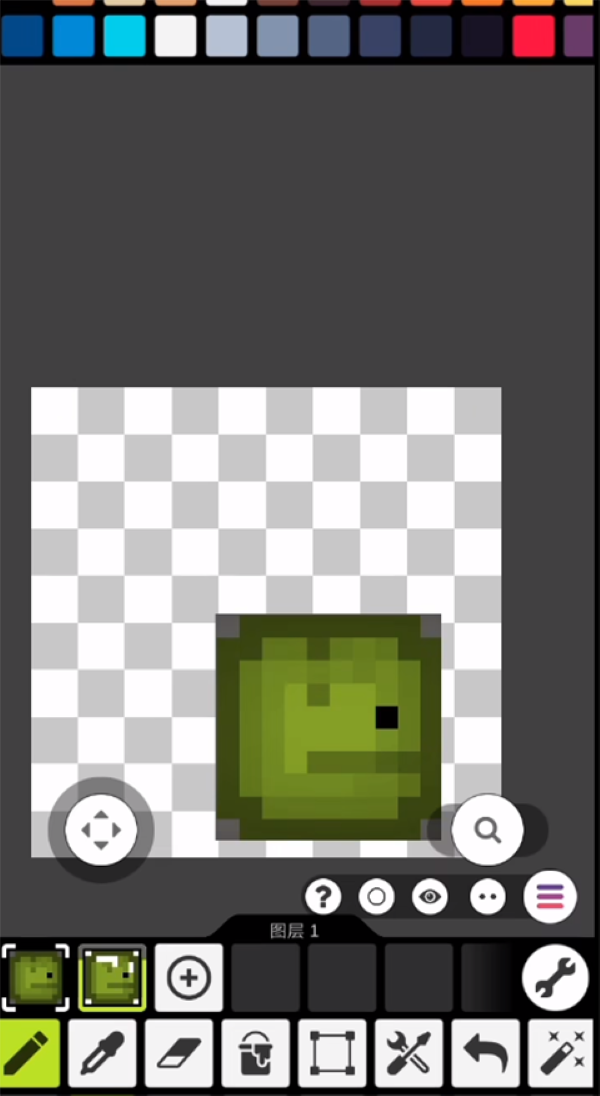600x1096 pixels.
Task: Toggle the eye visibility icon
Action: click(x=430, y=896)
